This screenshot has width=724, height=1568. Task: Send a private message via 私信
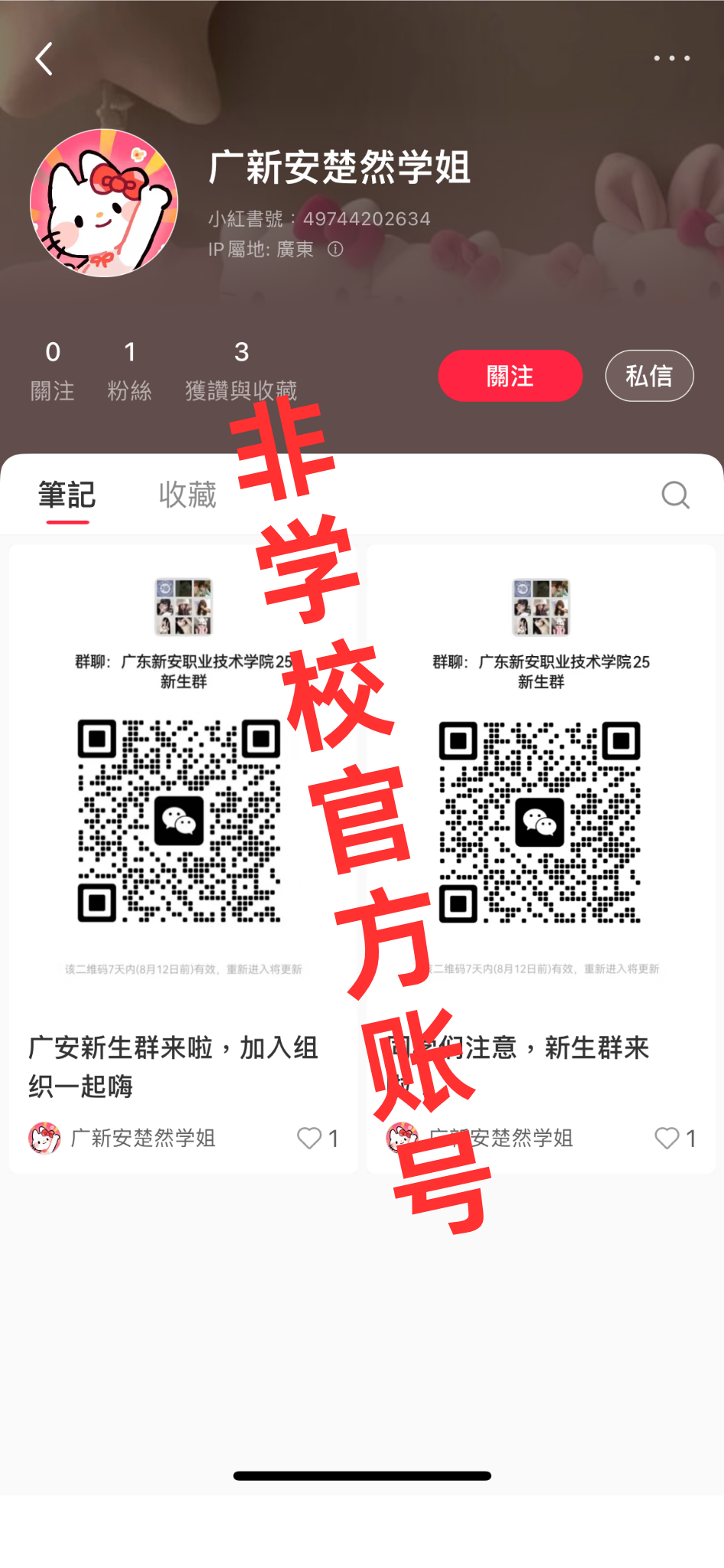pos(649,376)
